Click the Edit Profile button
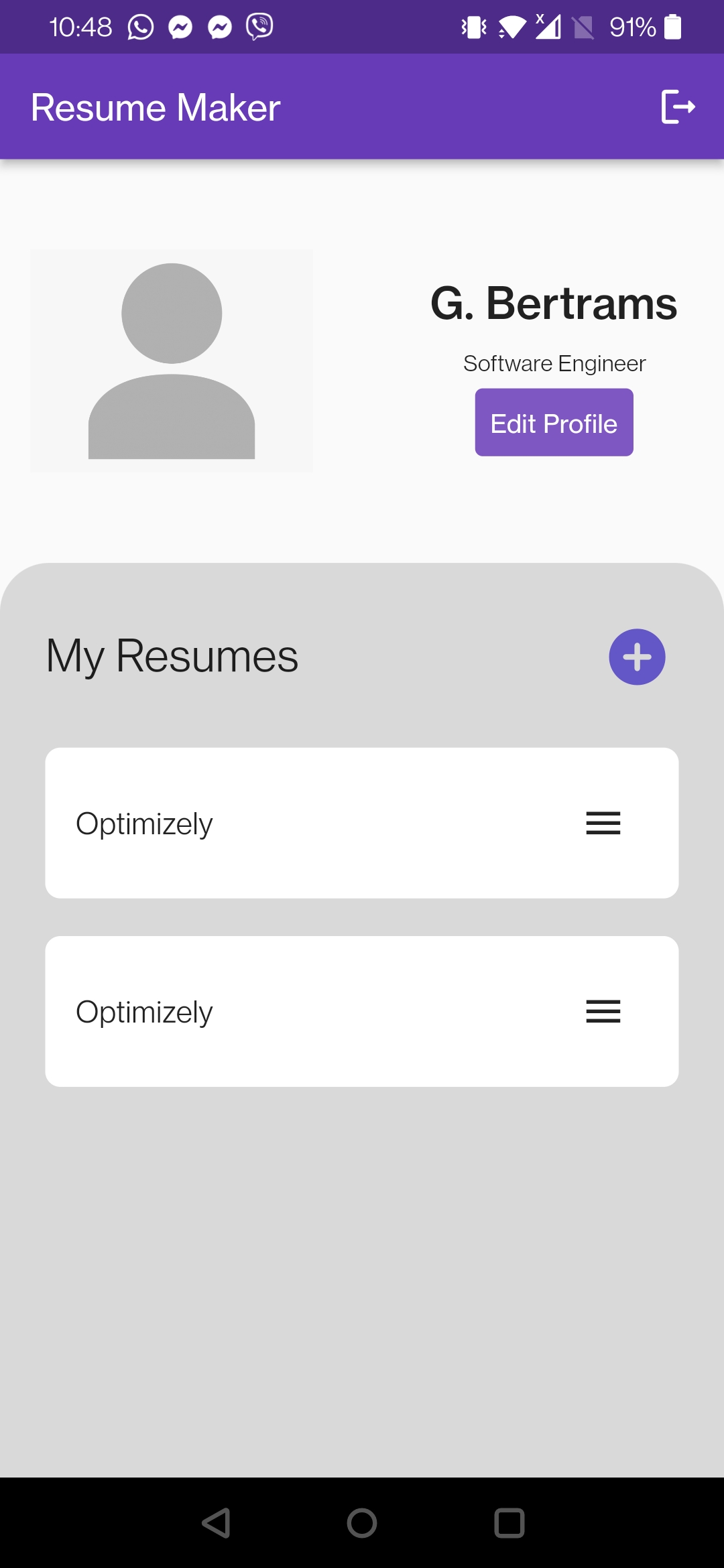724x1568 pixels. coord(554,422)
